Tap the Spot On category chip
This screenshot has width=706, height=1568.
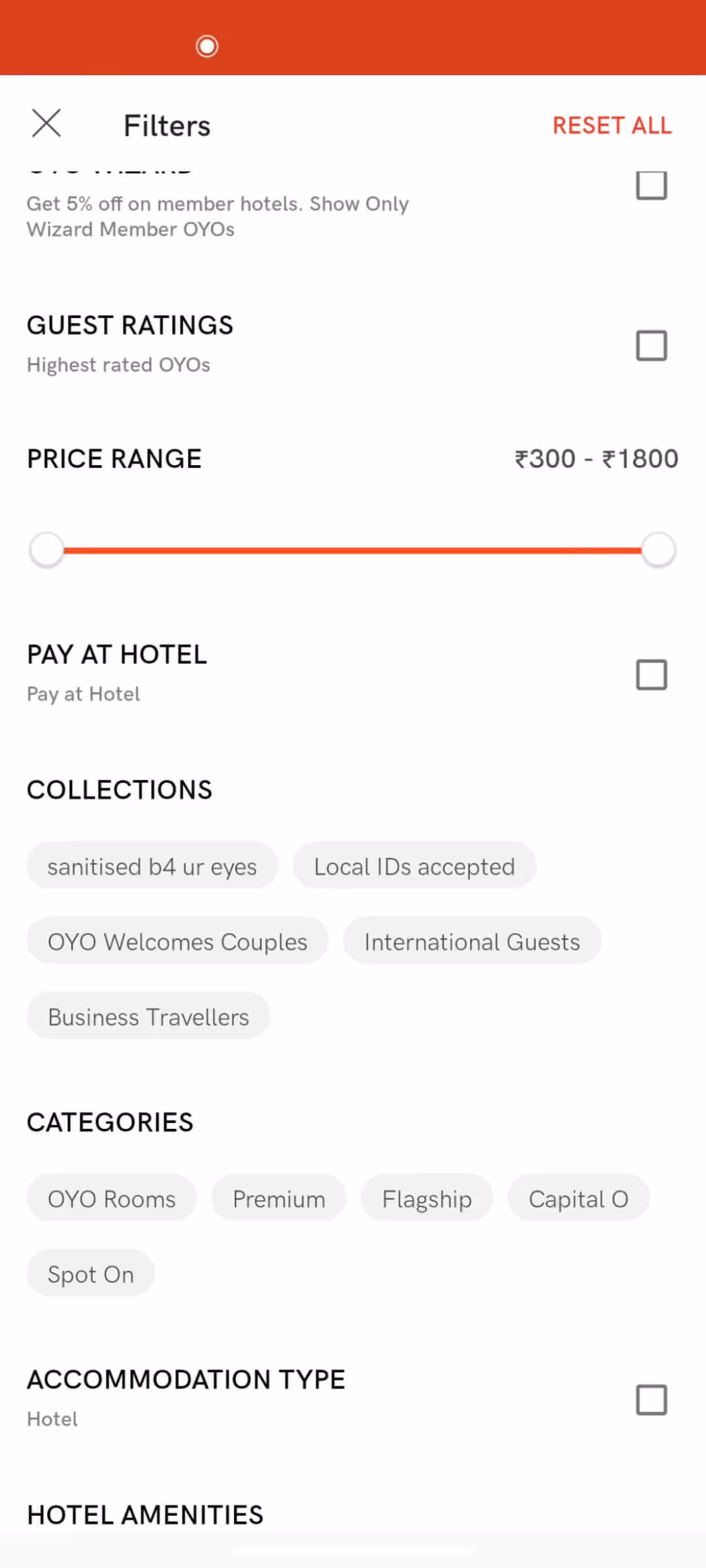91,1274
